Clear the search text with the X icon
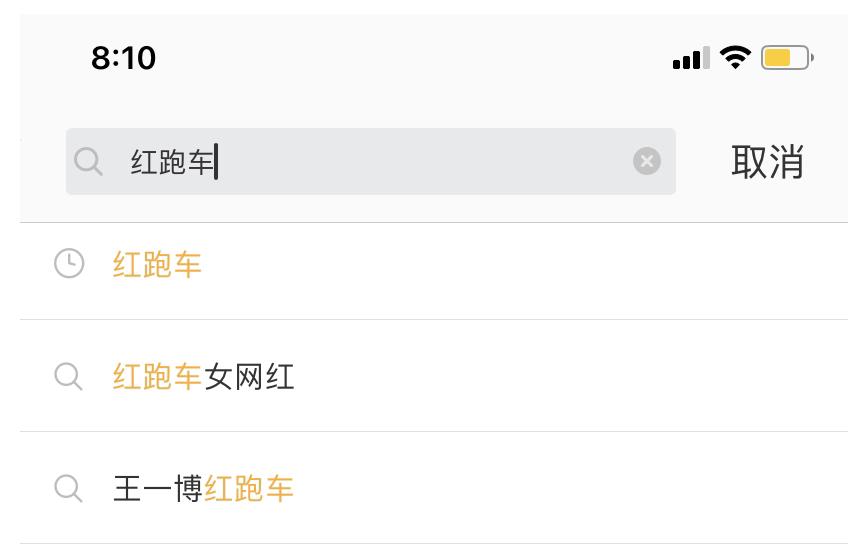Screen dimensions: 851x544 point(647,161)
